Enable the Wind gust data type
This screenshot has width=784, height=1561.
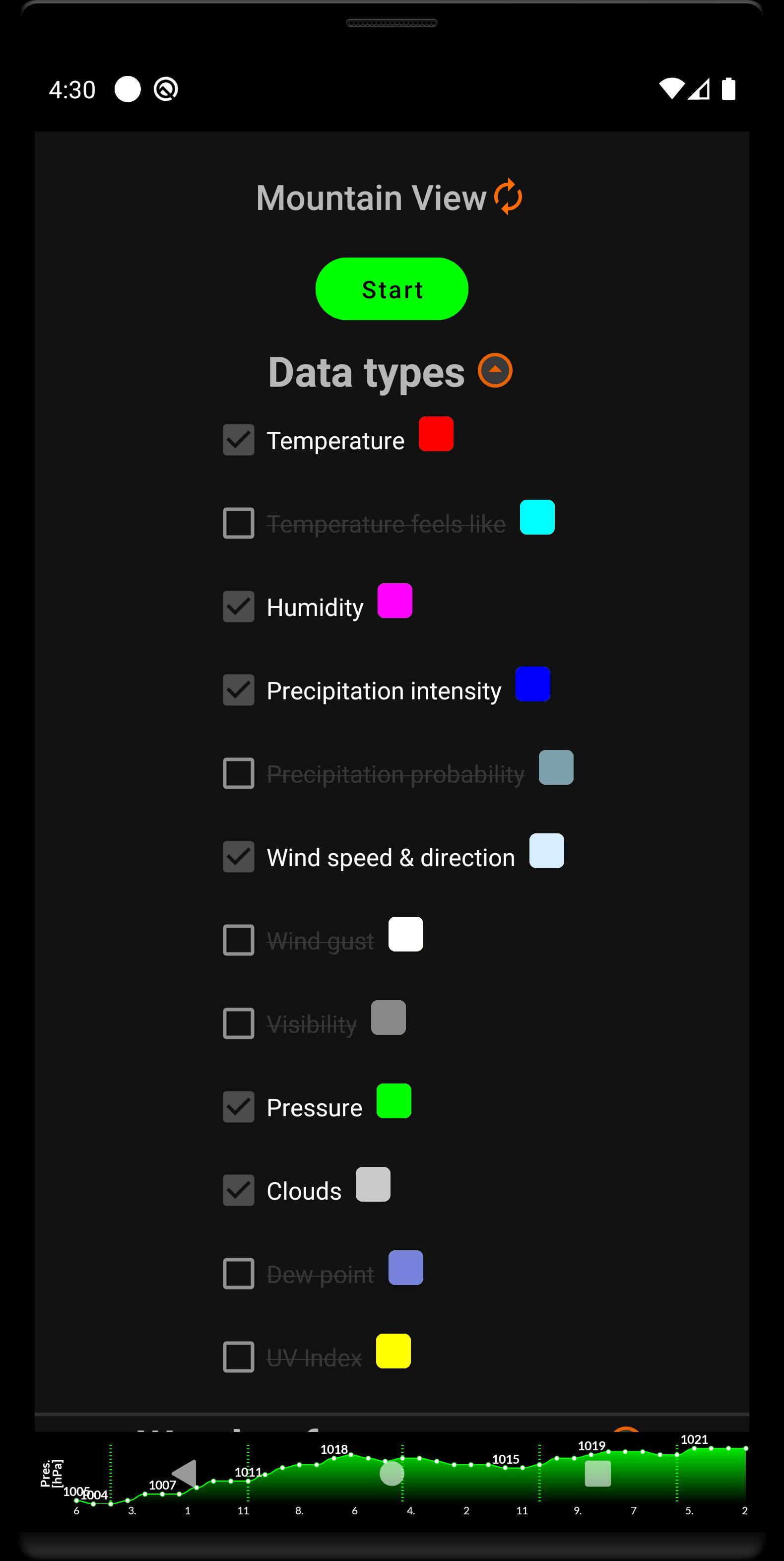pyautogui.click(x=238, y=941)
